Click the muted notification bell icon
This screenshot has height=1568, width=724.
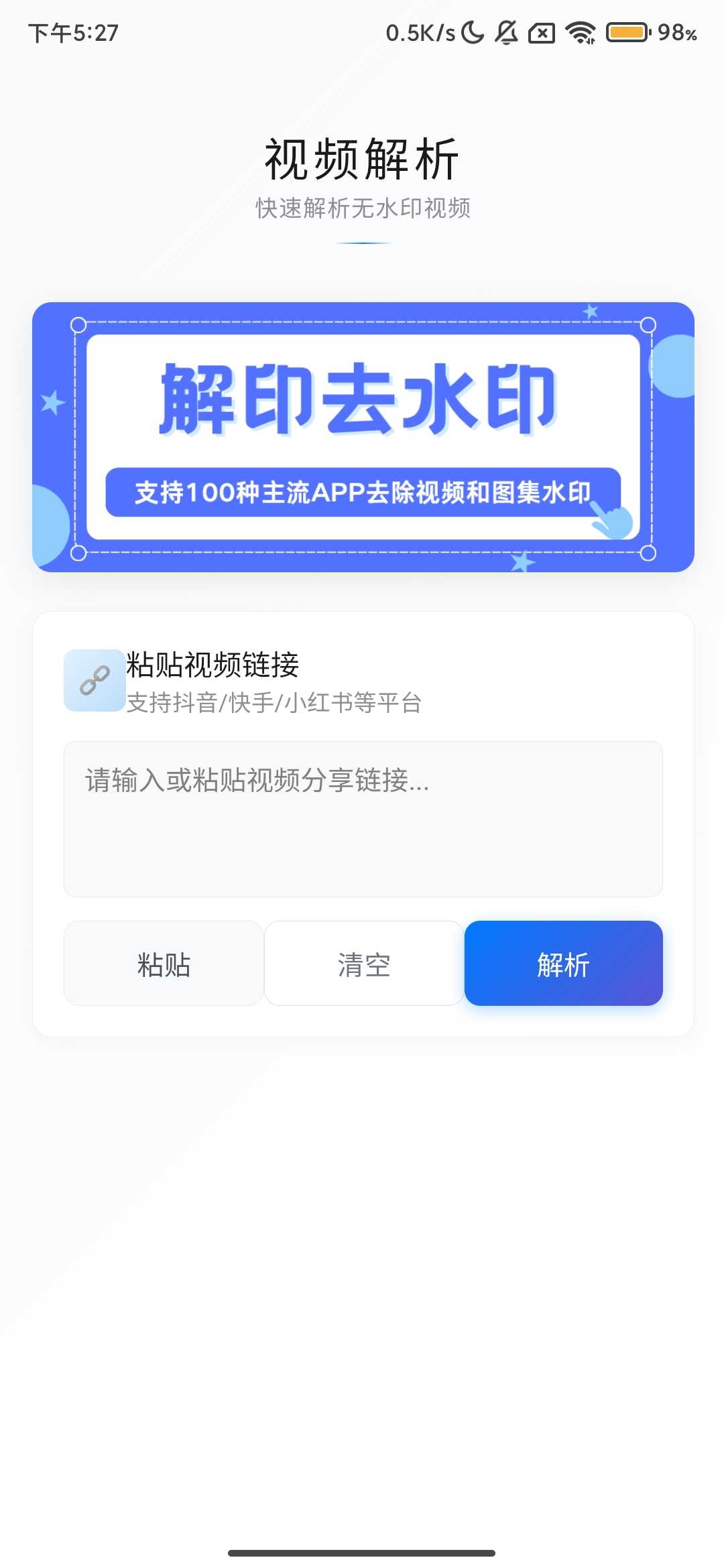click(x=507, y=33)
